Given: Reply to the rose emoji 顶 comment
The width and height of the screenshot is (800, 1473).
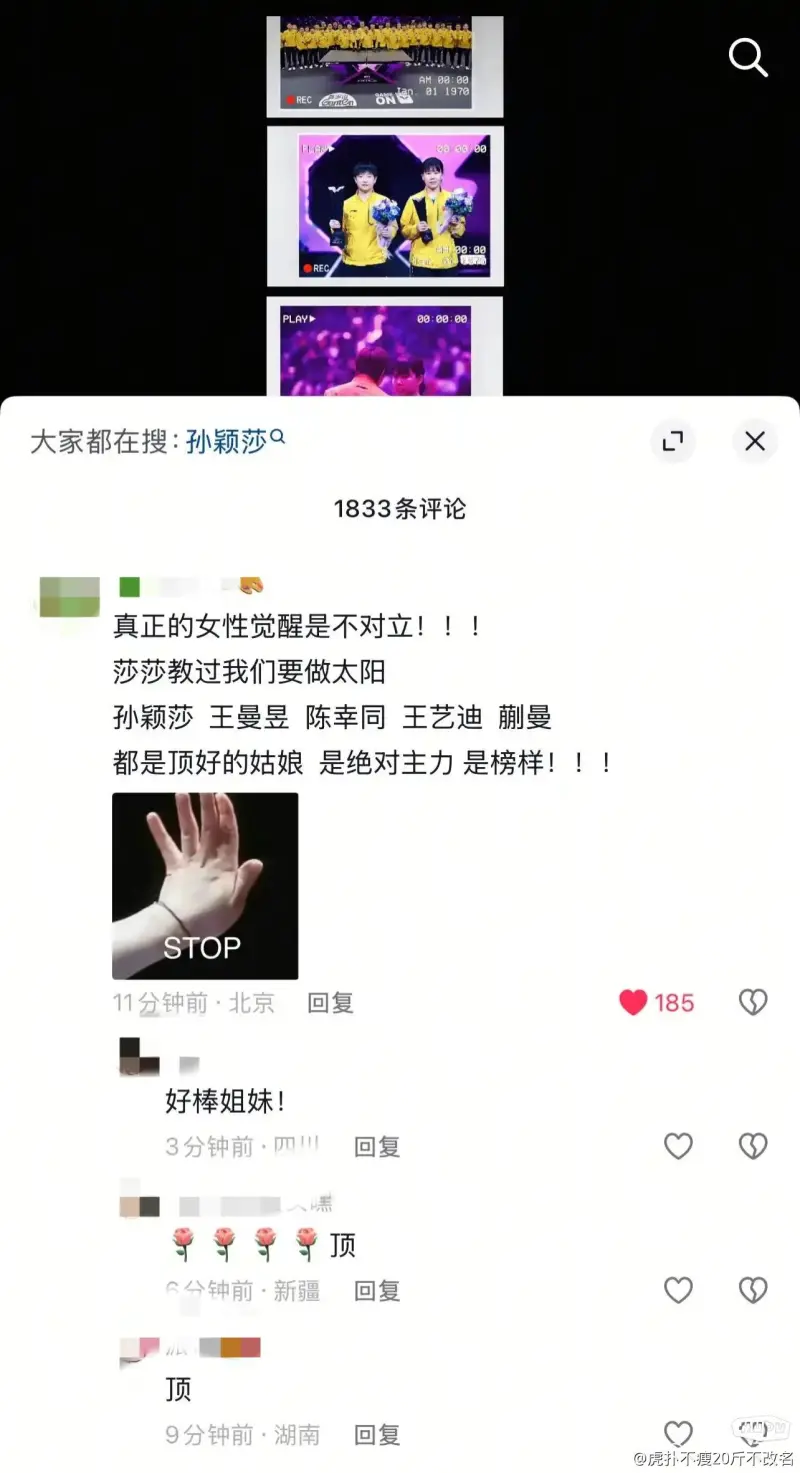Looking at the screenshot, I should [377, 1291].
